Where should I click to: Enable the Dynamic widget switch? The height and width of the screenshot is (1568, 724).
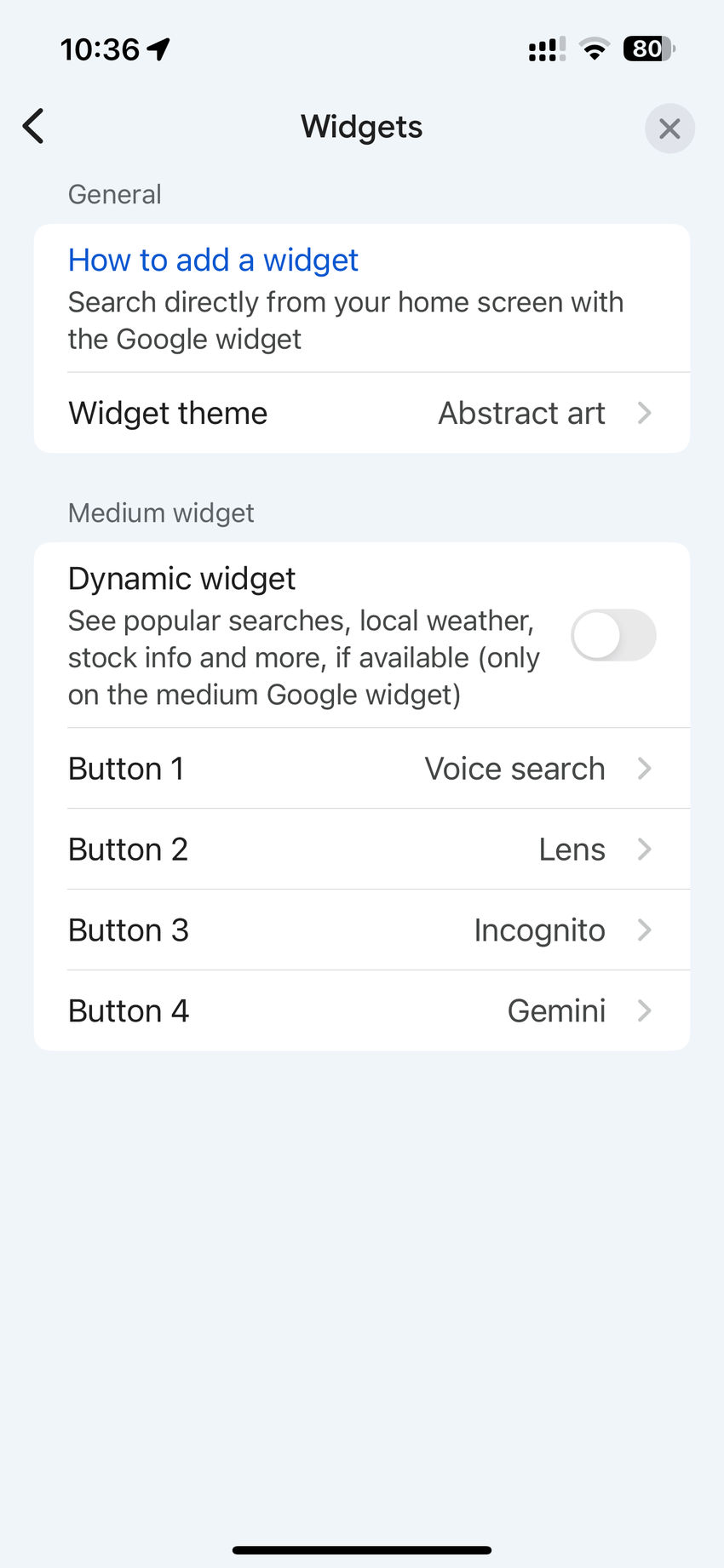[x=612, y=636]
